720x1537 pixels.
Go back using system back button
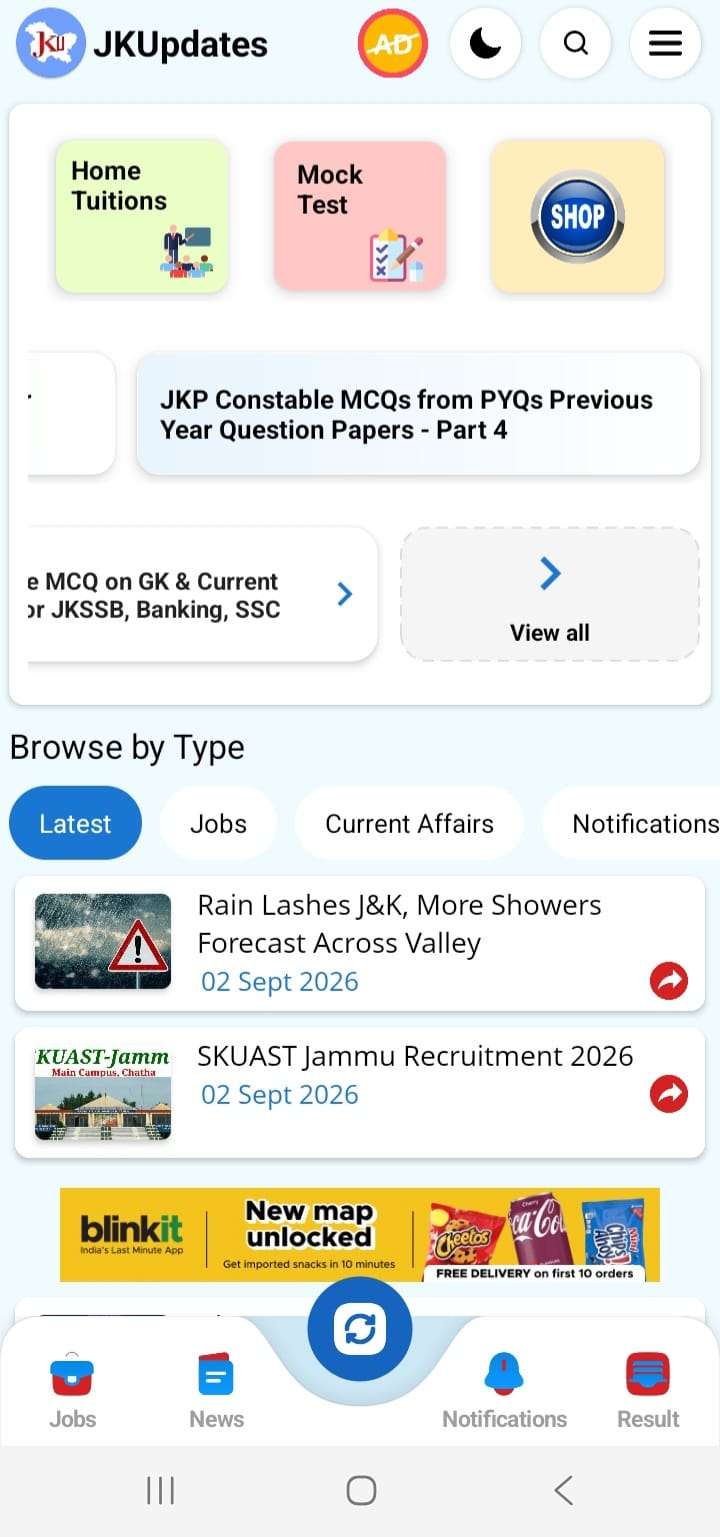564,1490
